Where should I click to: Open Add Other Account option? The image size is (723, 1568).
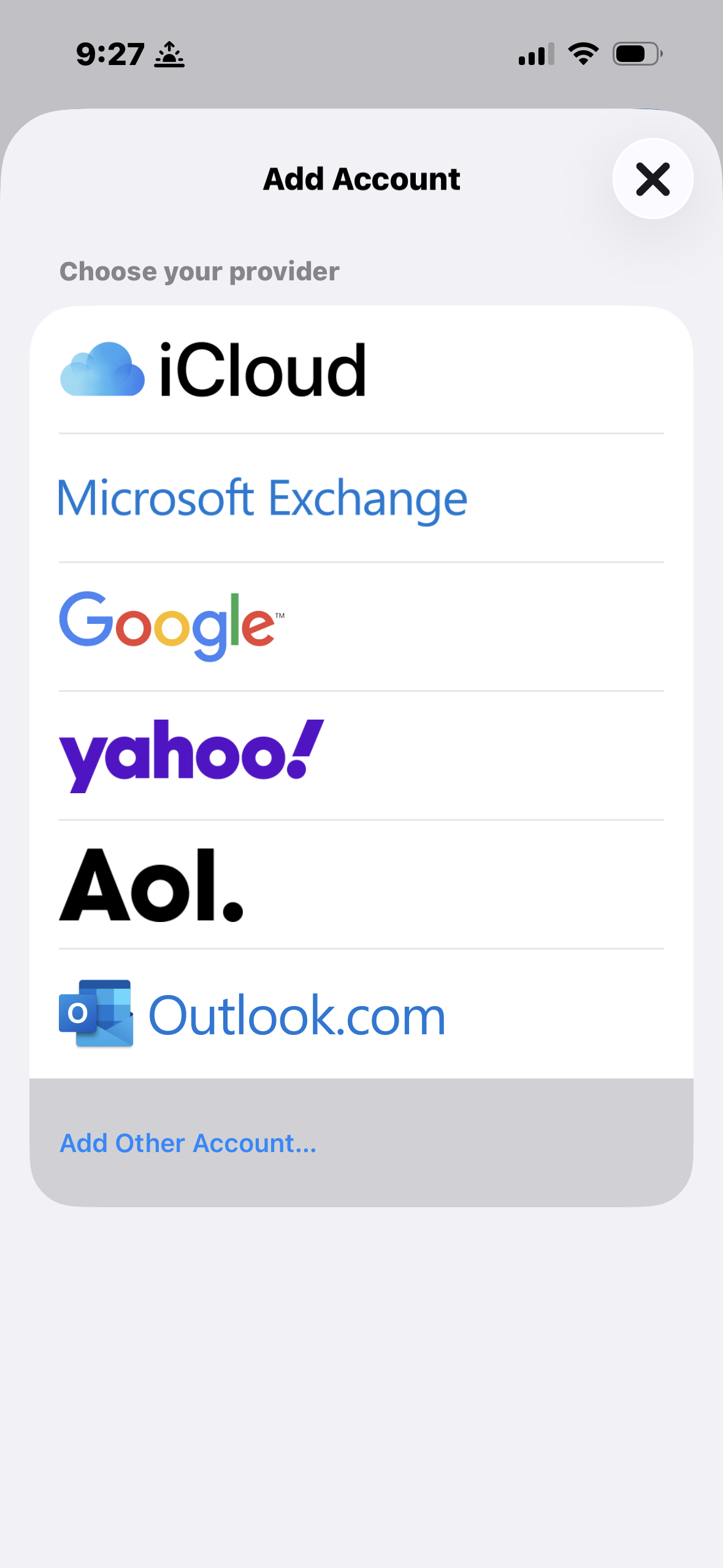point(188,1143)
